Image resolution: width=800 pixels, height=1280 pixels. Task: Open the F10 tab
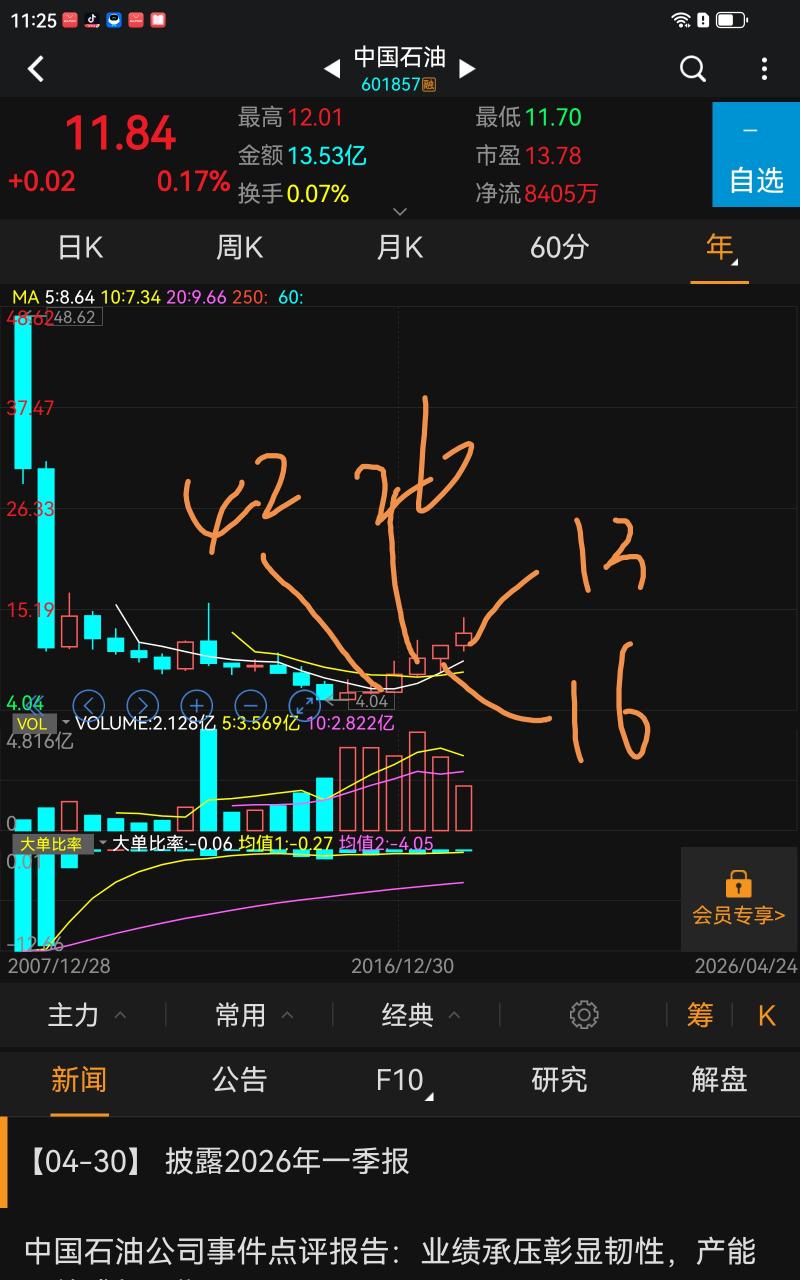[399, 1081]
